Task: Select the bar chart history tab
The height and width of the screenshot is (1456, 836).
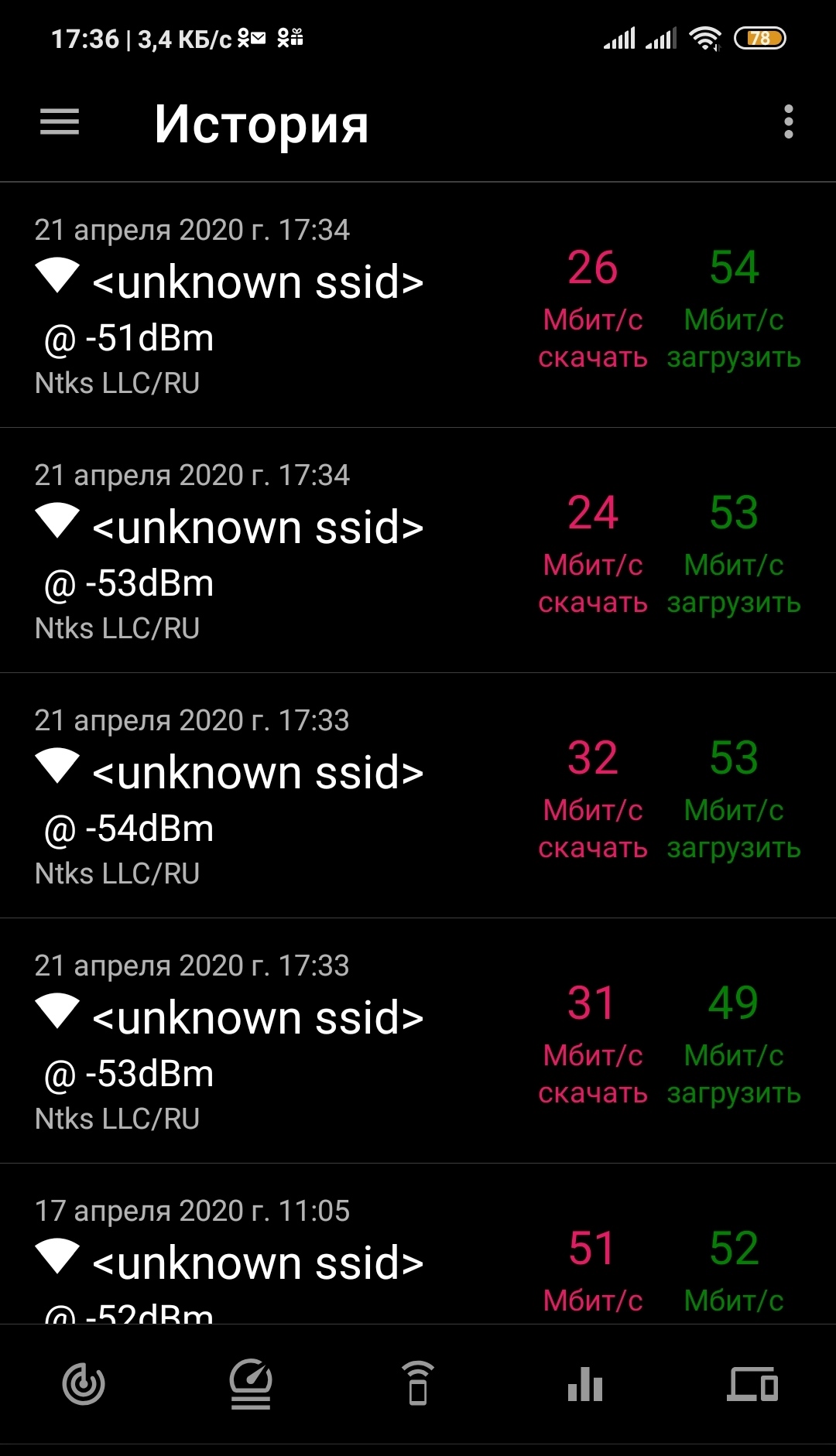Action: pos(585,1384)
